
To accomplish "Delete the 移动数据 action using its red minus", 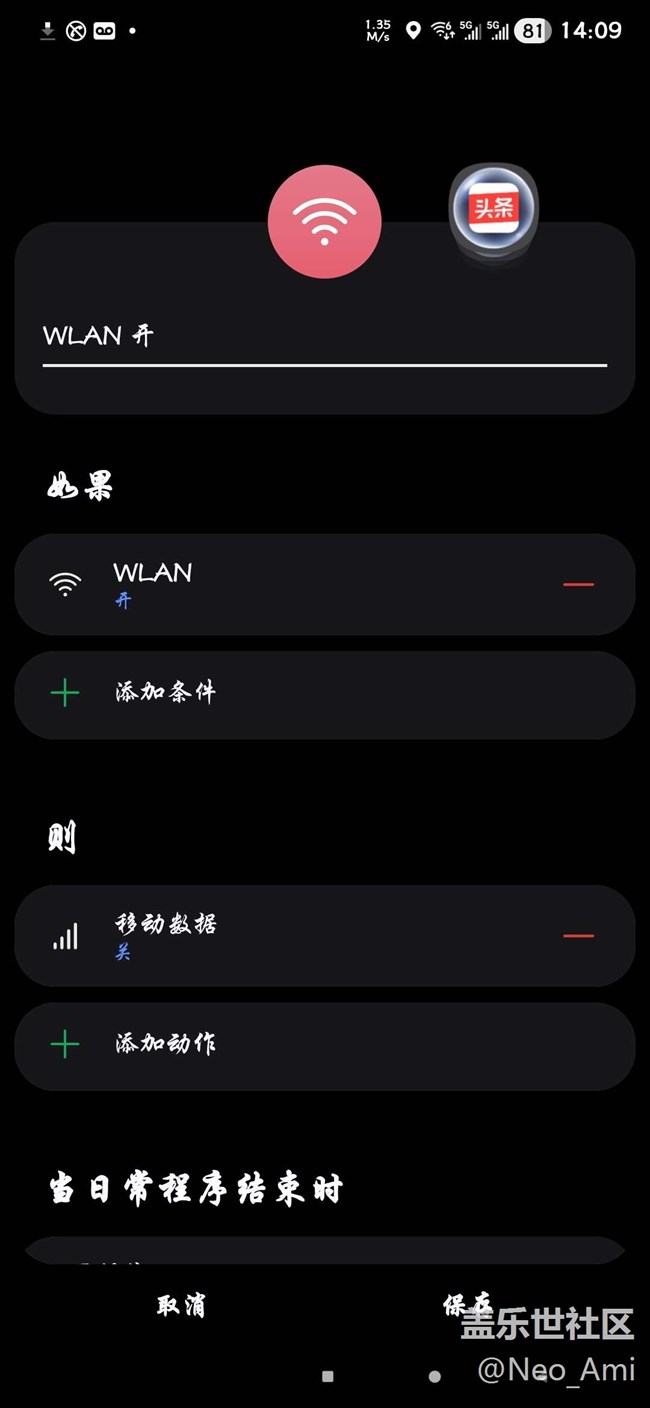I will (x=578, y=936).
